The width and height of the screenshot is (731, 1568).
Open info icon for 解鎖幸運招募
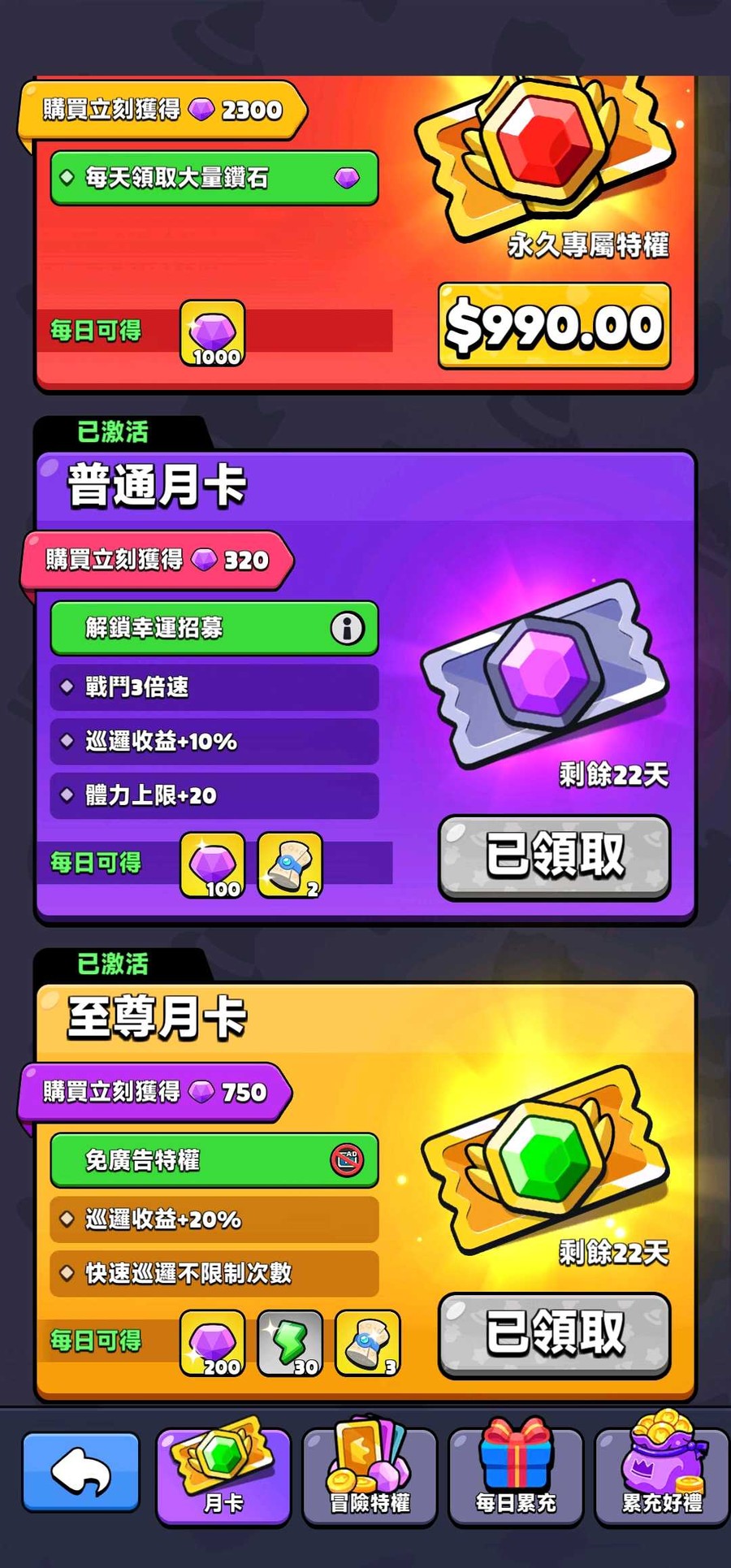tap(347, 628)
